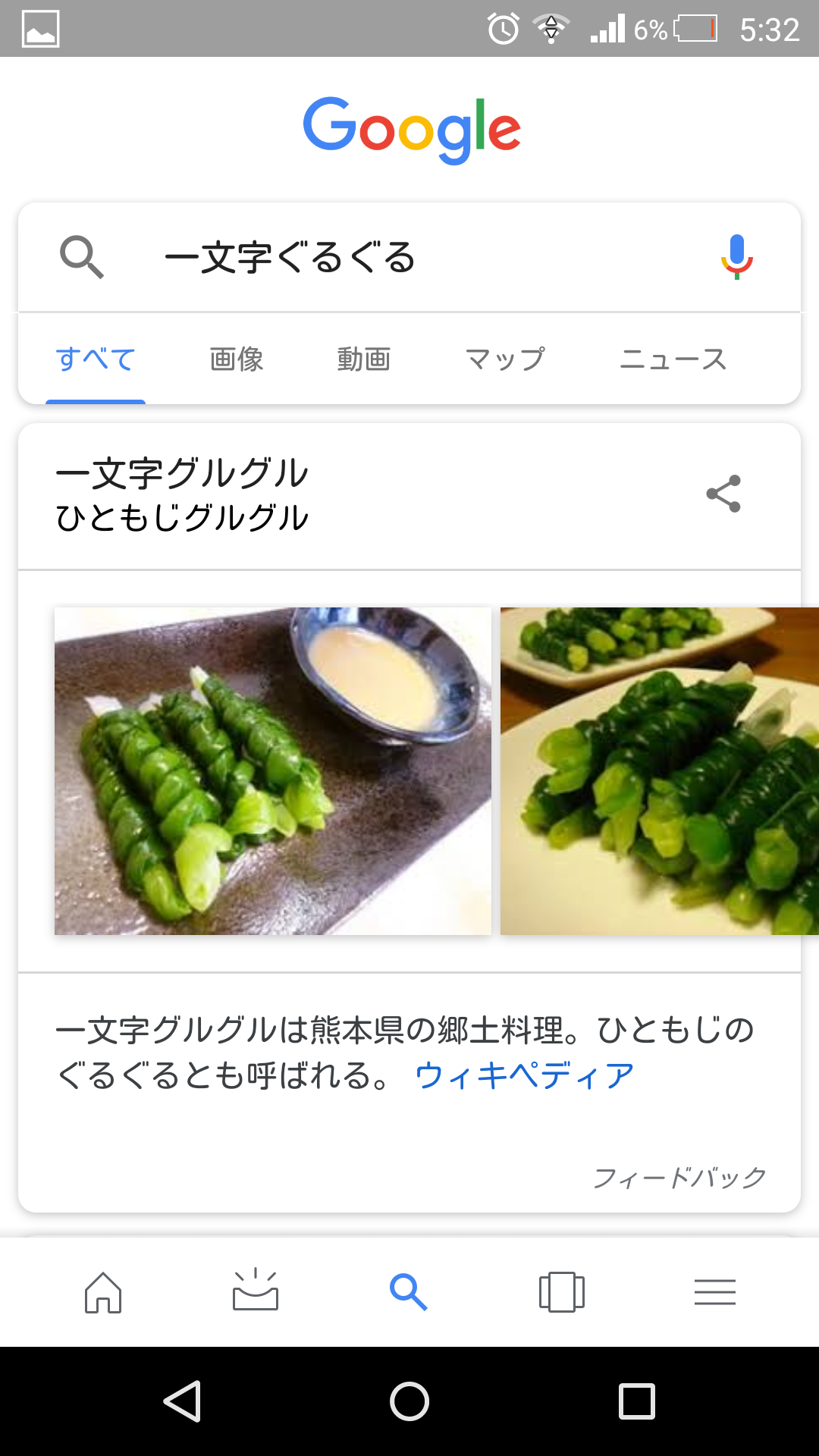Select the search tab in bottom bar

pos(409,1292)
